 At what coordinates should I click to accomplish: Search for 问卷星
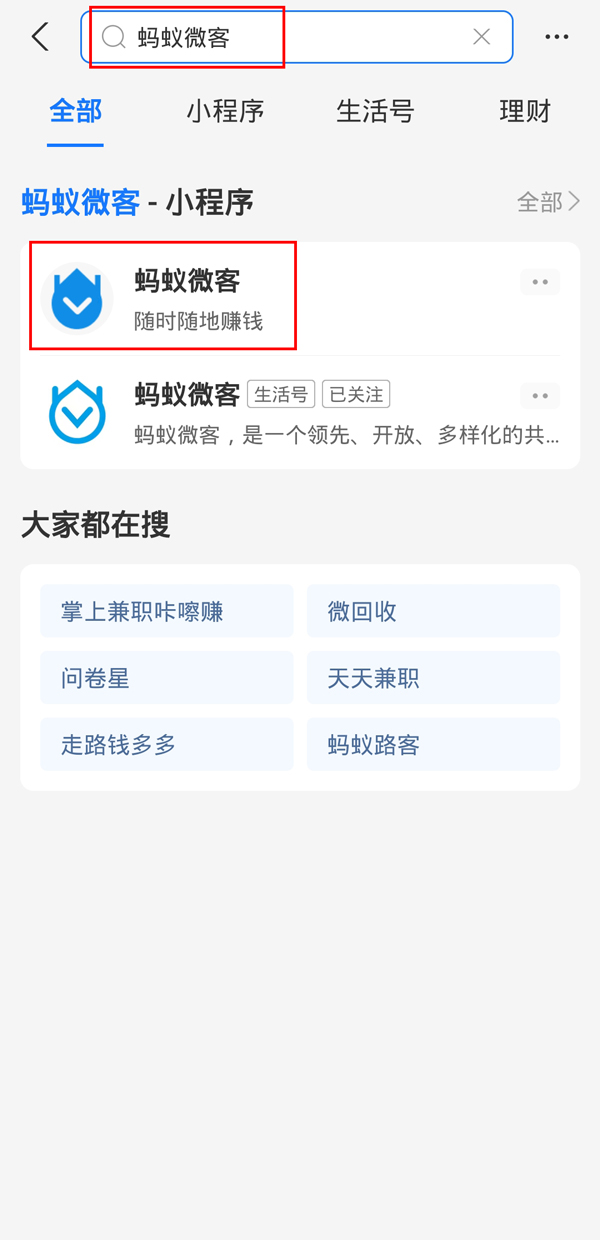[x=167, y=678]
